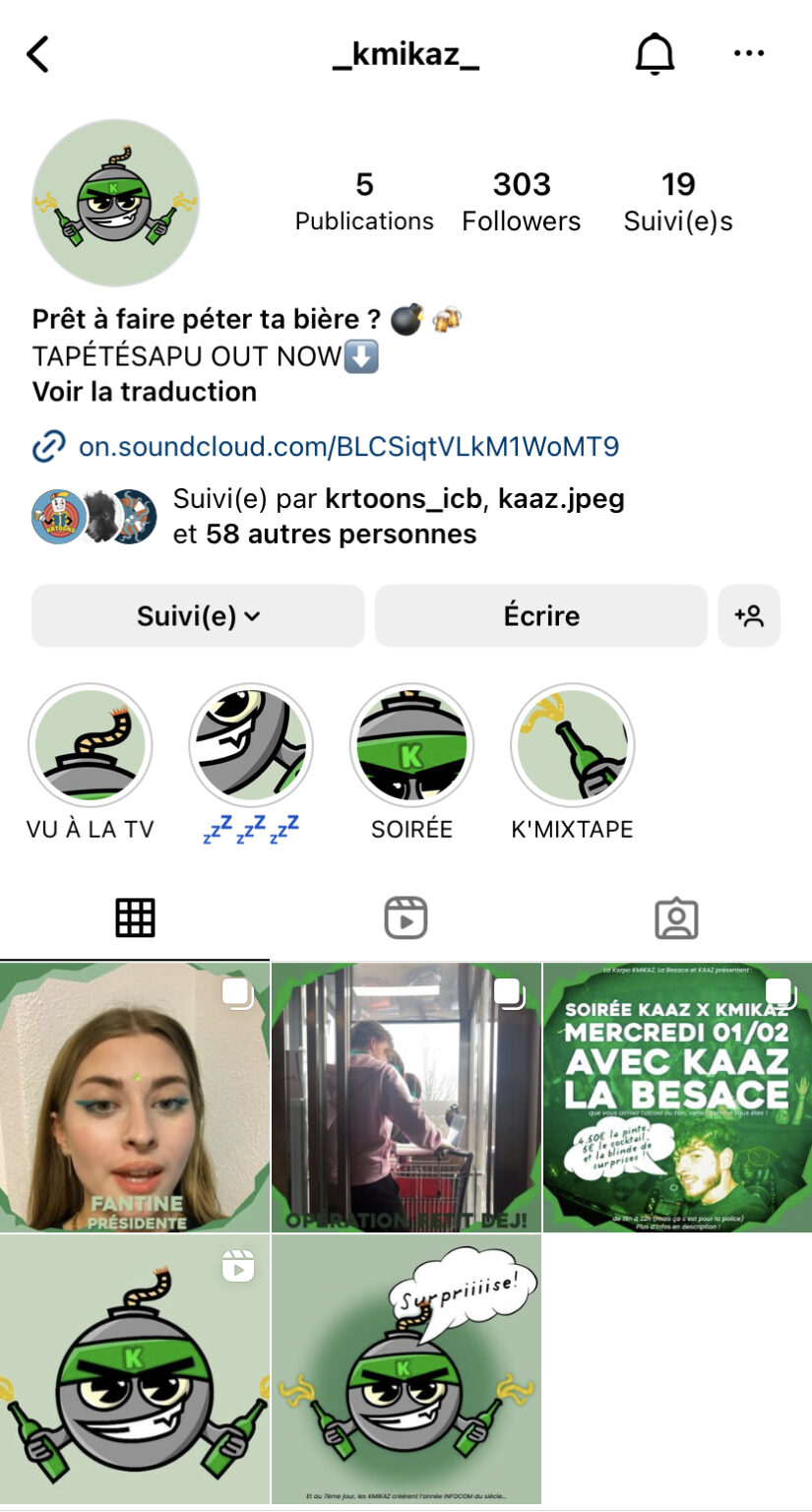Tap Voir la traduction
The width and height of the screenshot is (812, 1512).
(x=145, y=392)
